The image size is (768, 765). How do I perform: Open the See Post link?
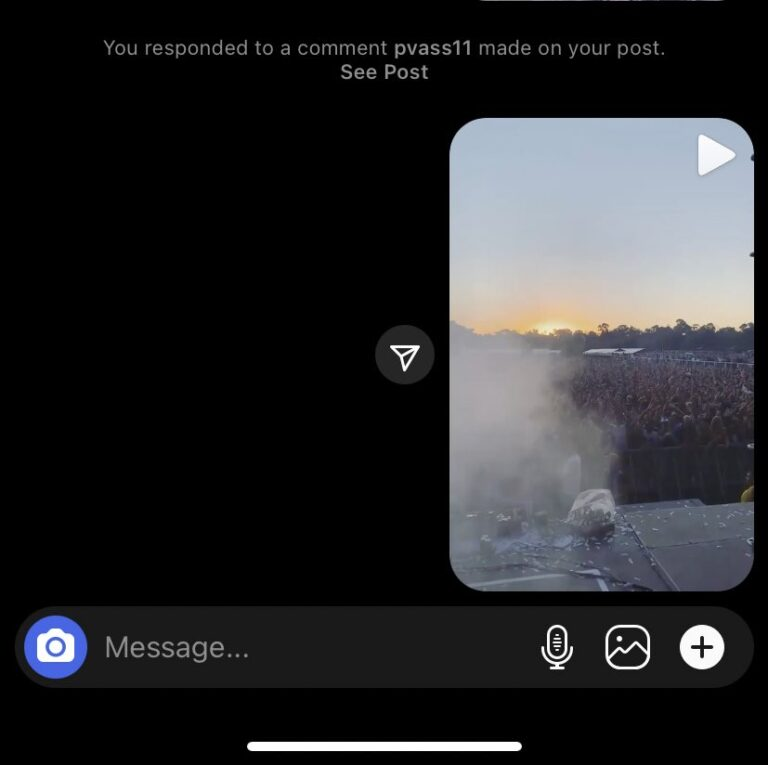coord(384,72)
